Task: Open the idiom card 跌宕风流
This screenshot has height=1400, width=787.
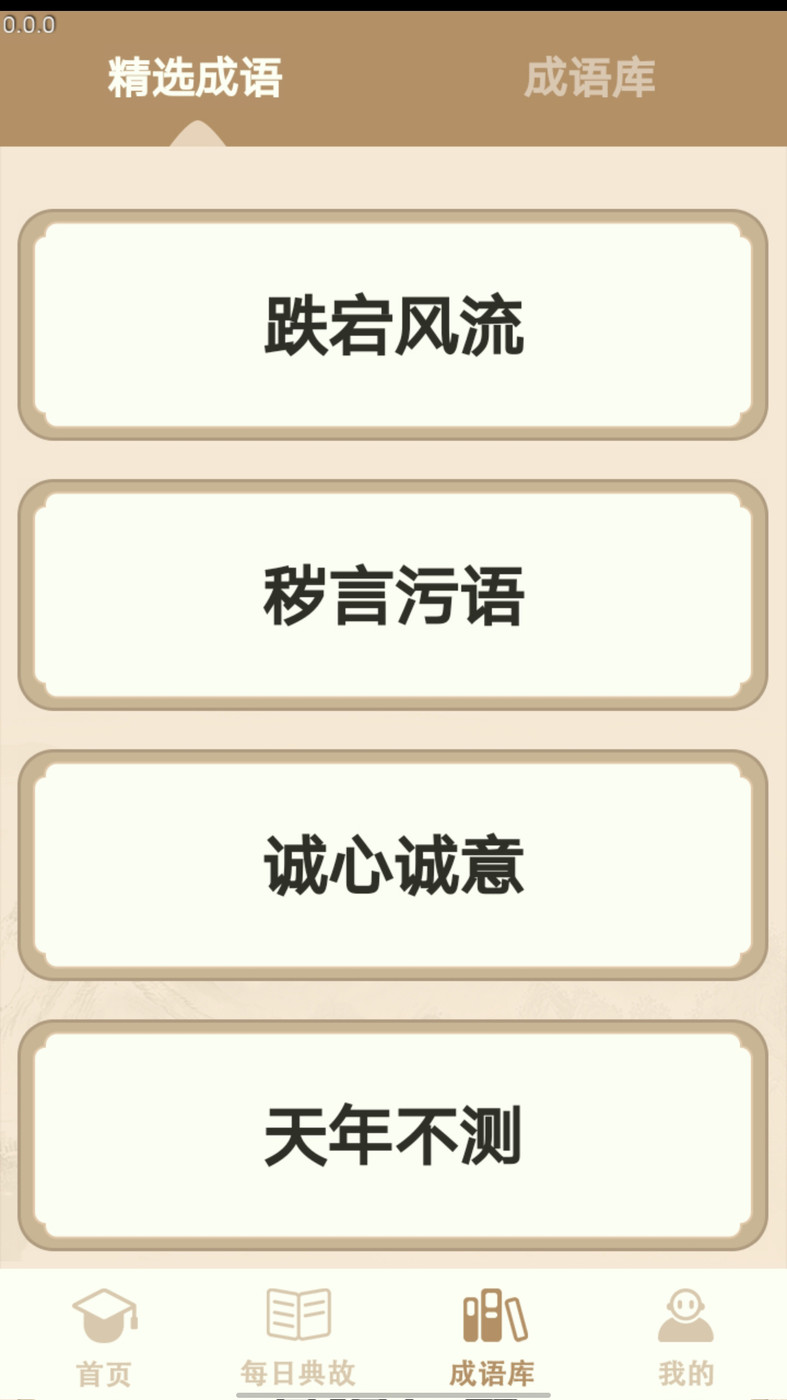Action: pyautogui.click(x=393, y=326)
